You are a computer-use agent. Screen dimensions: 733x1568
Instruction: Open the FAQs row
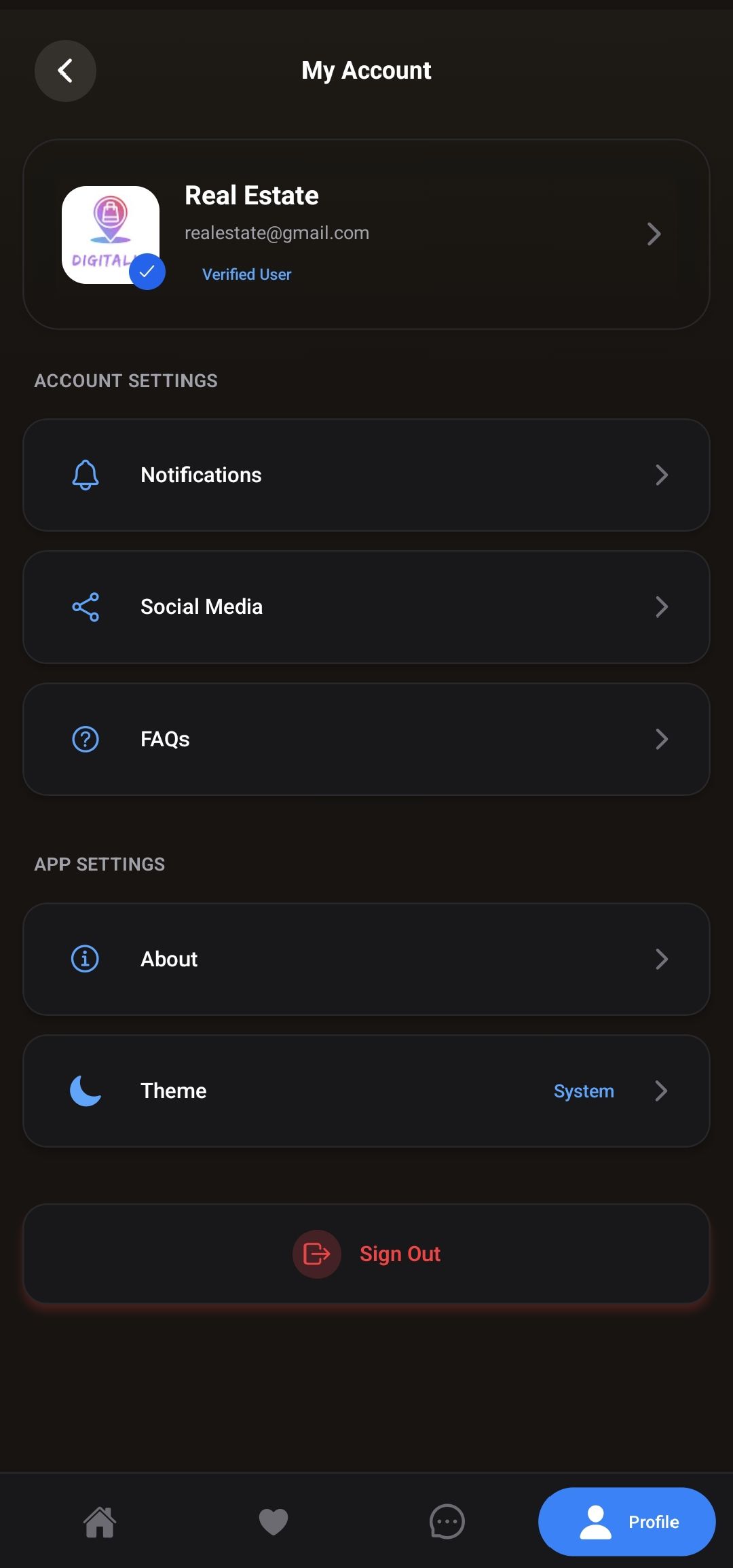(366, 739)
